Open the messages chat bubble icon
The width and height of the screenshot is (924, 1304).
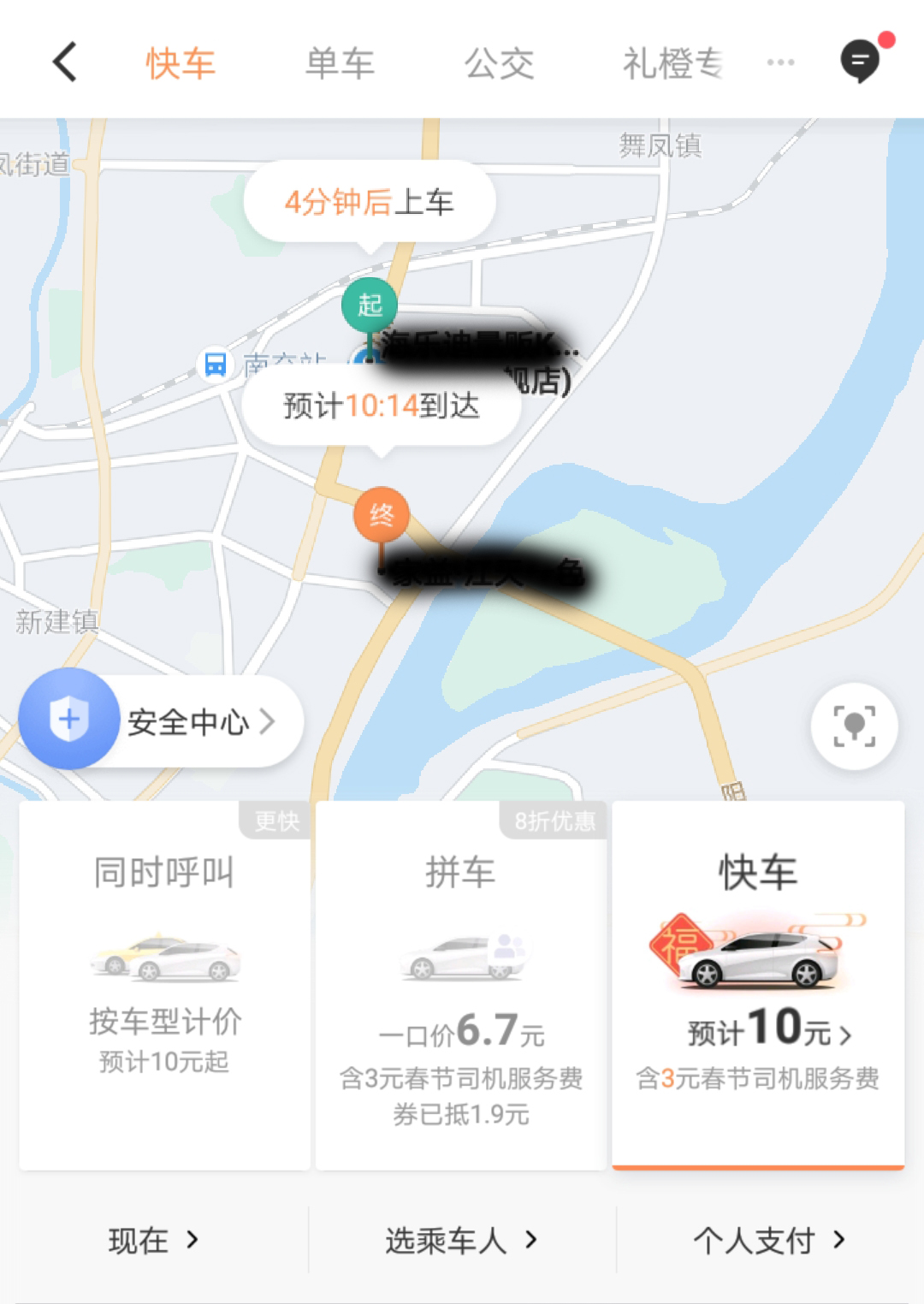(861, 62)
